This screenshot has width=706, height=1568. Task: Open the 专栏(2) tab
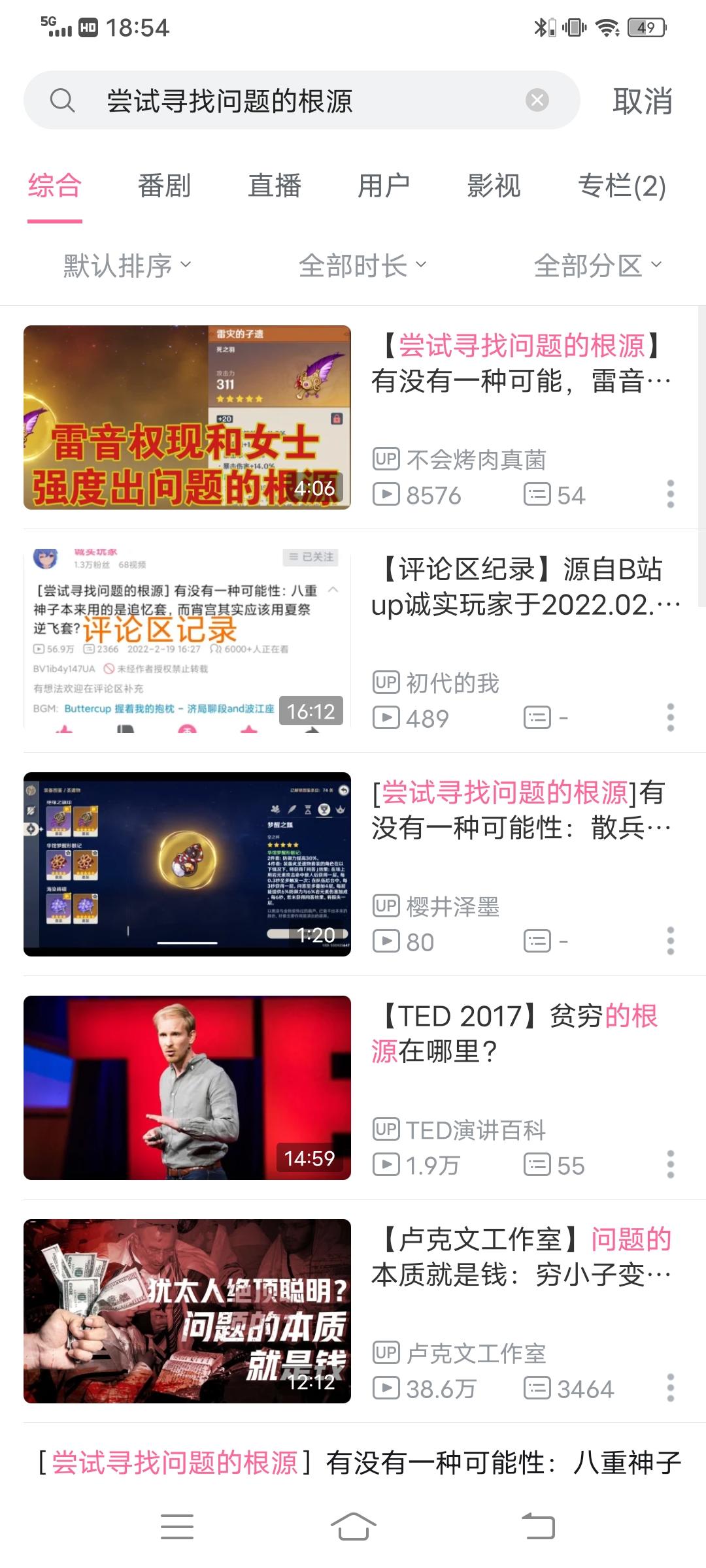pyautogui.click(x=622, y=186)
